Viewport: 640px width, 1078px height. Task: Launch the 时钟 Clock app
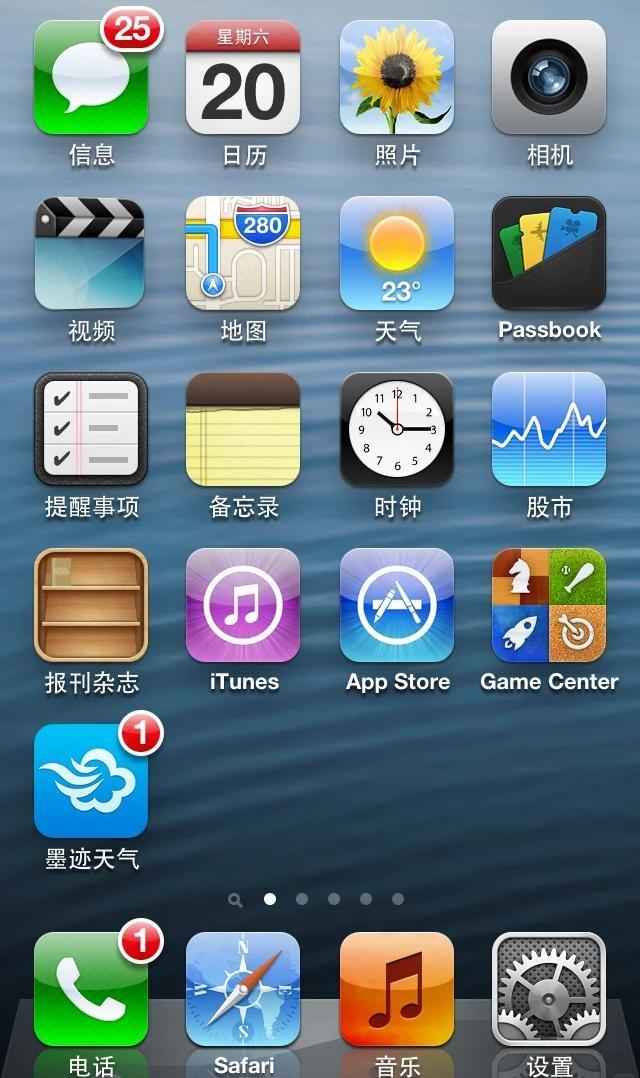[x=397, y=430]
